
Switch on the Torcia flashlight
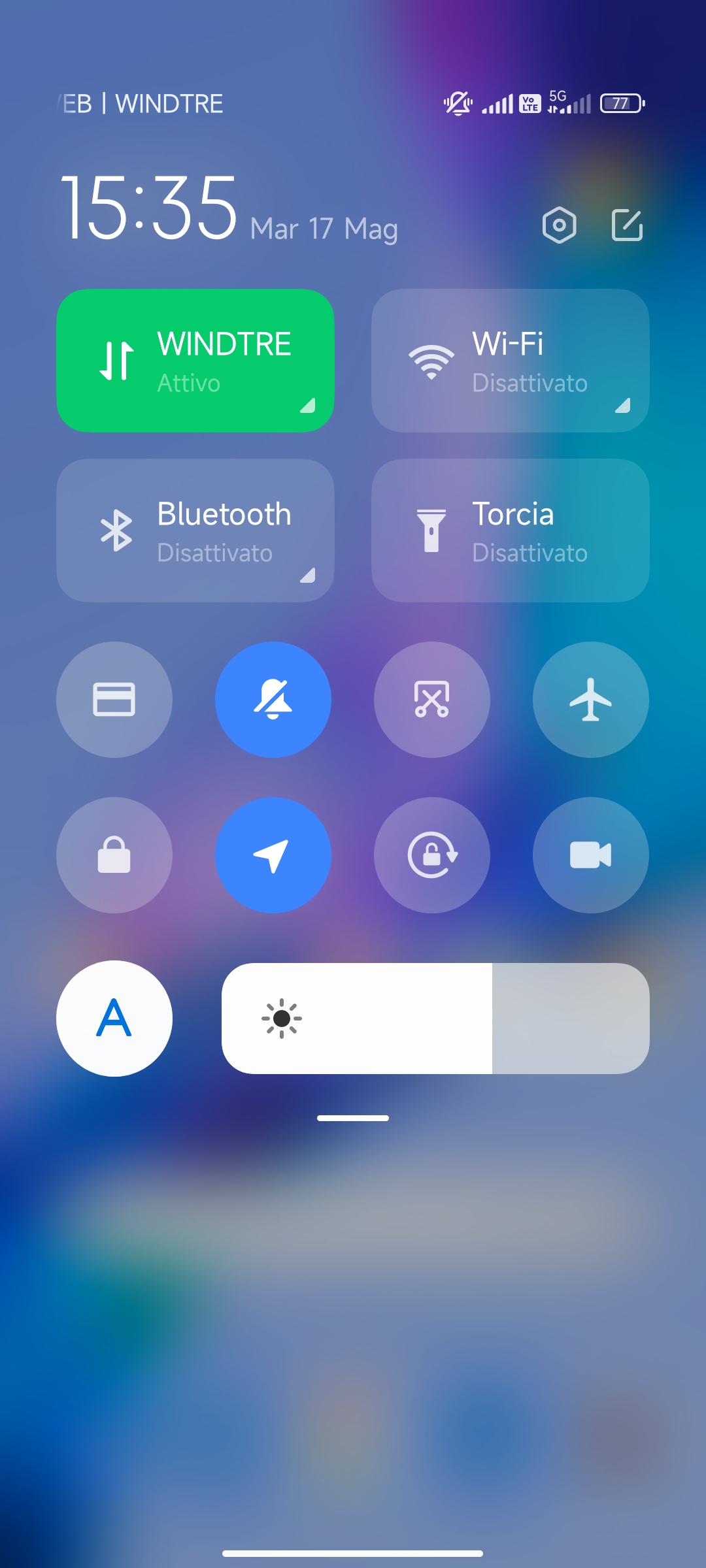click(510, 531)
